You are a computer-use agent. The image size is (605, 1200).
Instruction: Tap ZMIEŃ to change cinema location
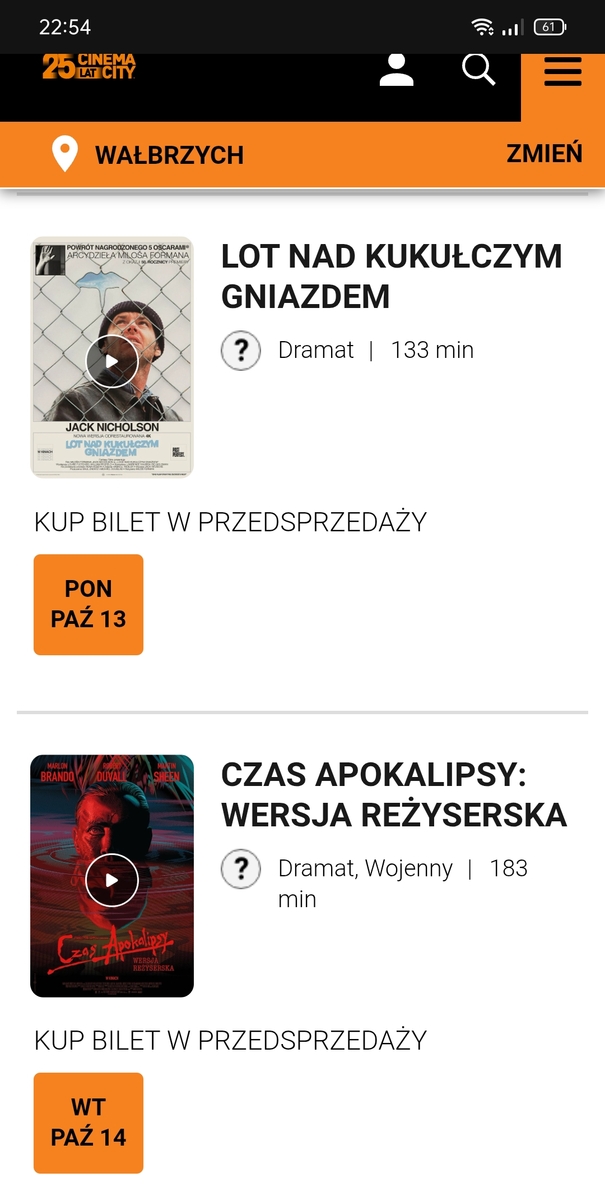(x=544, y=153)
